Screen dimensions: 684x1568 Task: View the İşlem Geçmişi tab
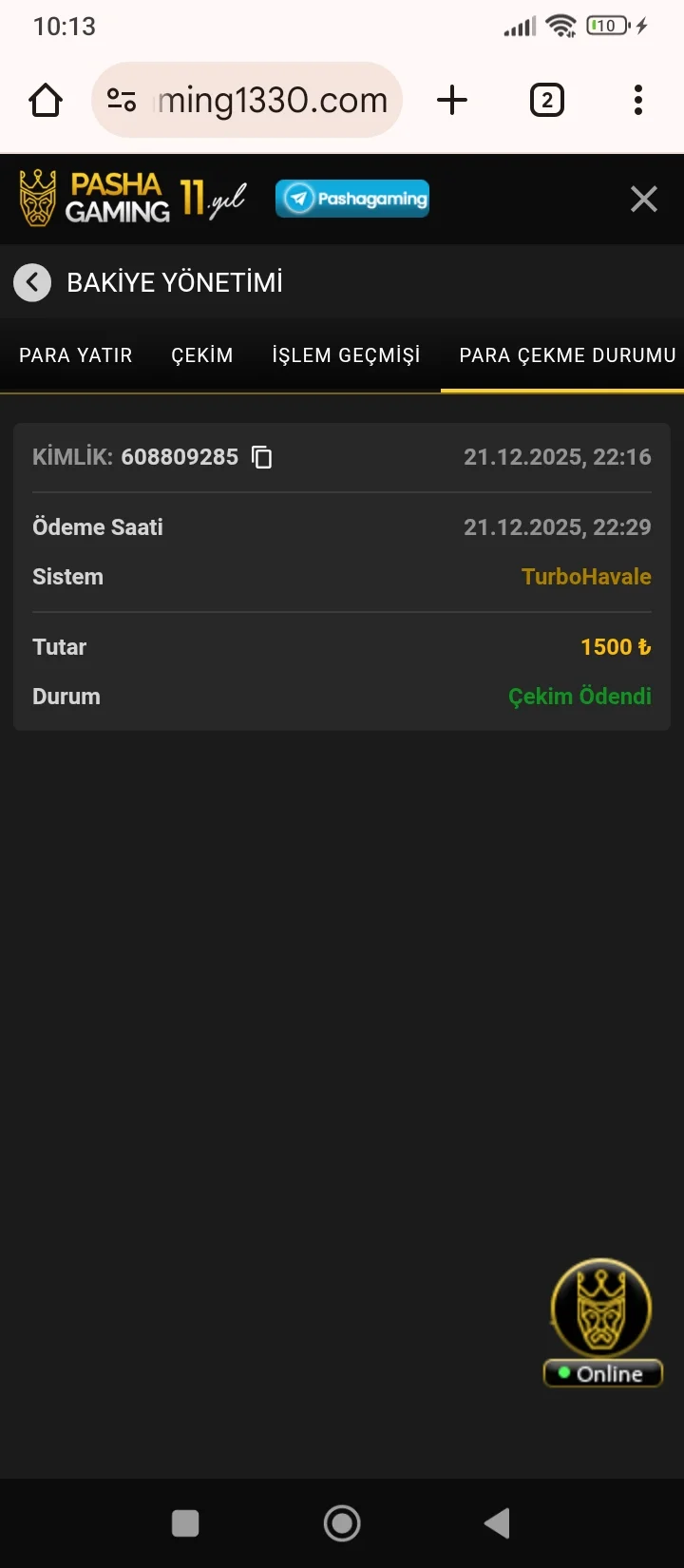346,355
